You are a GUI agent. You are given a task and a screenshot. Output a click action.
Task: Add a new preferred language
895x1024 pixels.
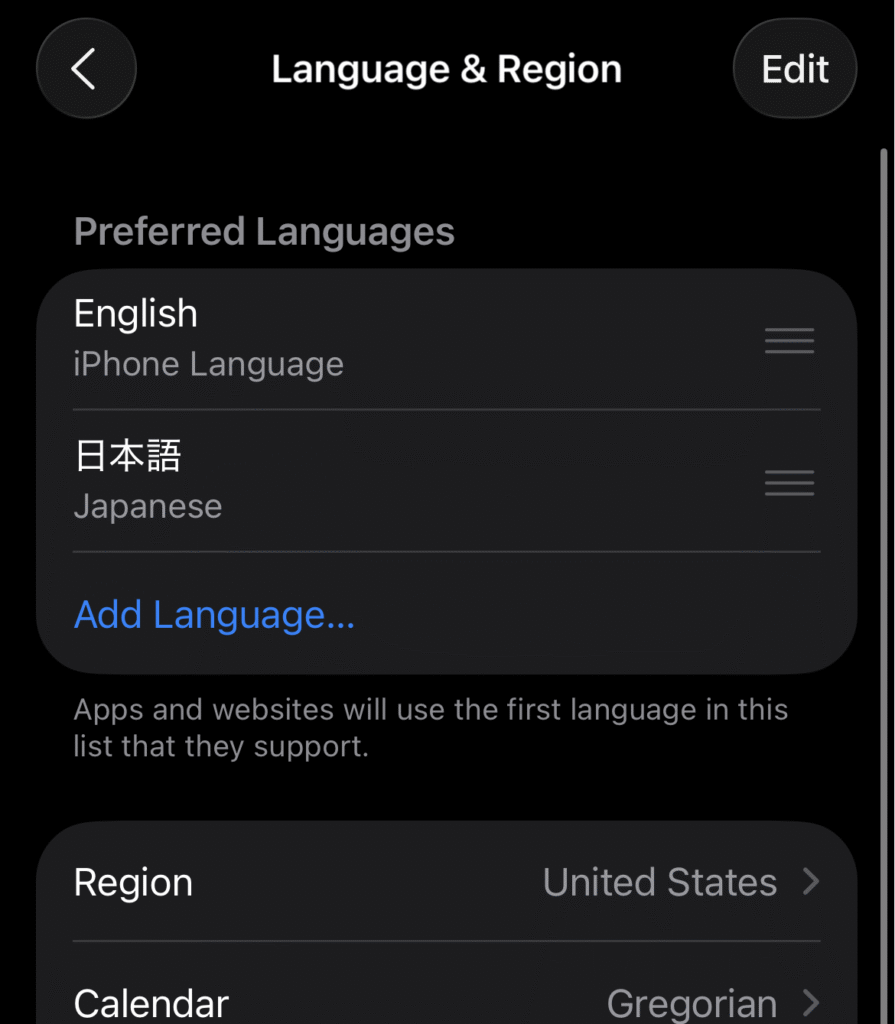pyautogui.click(x=215, y=614)
